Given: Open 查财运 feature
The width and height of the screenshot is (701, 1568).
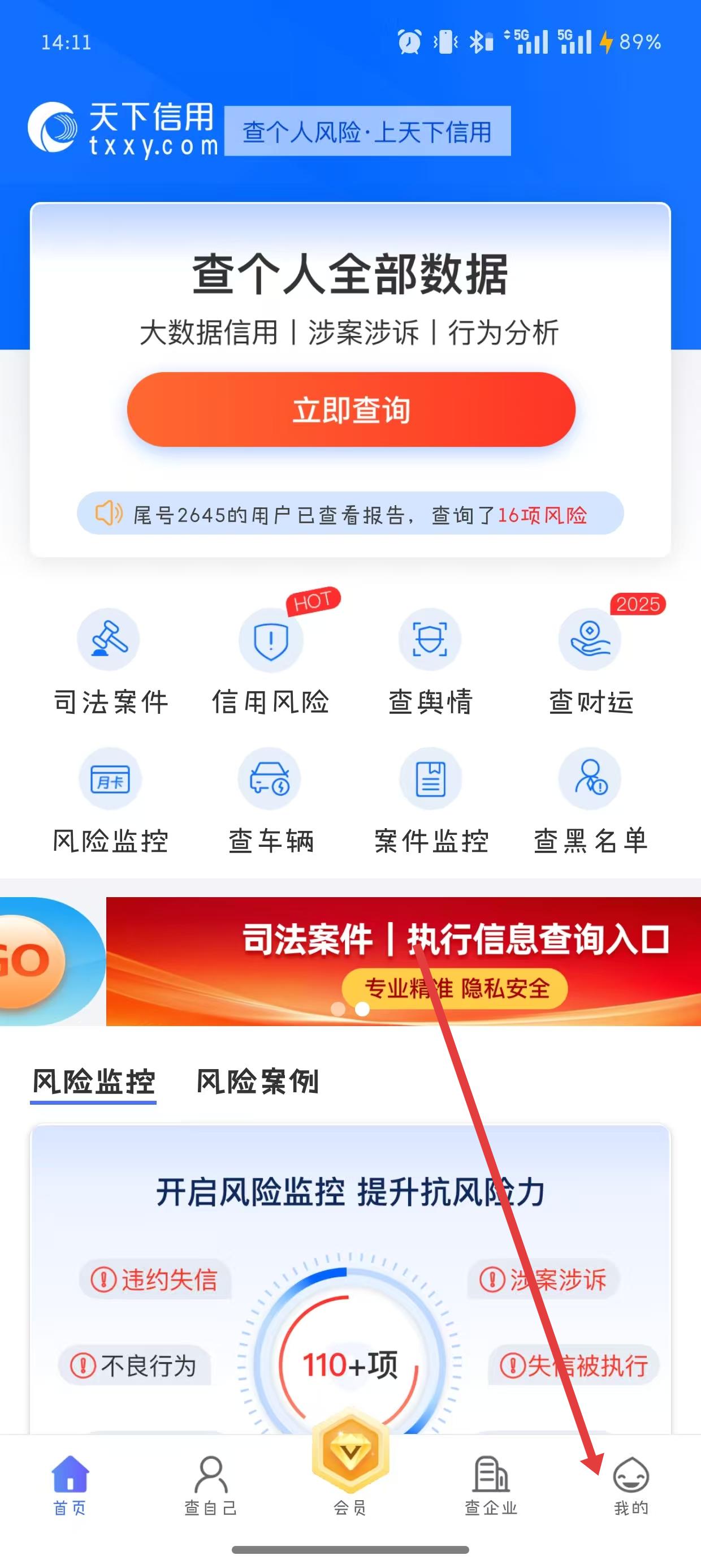Looking at the screenshot, I should (x=590, y=662).
